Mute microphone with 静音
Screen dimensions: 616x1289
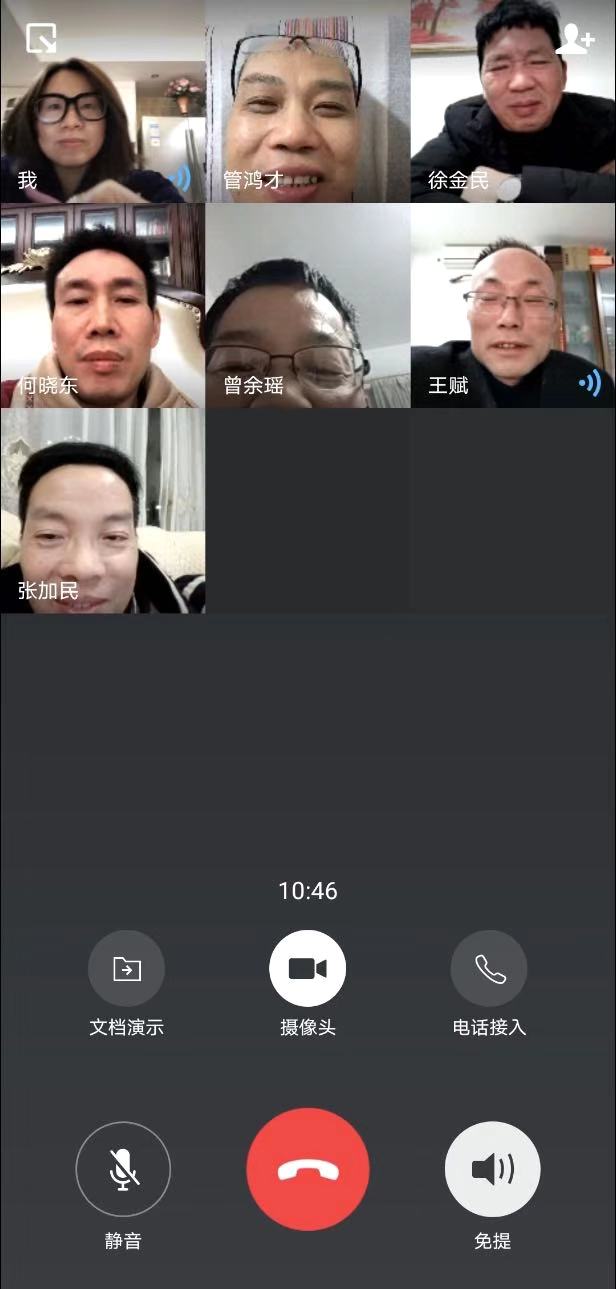coord(123,1169)
